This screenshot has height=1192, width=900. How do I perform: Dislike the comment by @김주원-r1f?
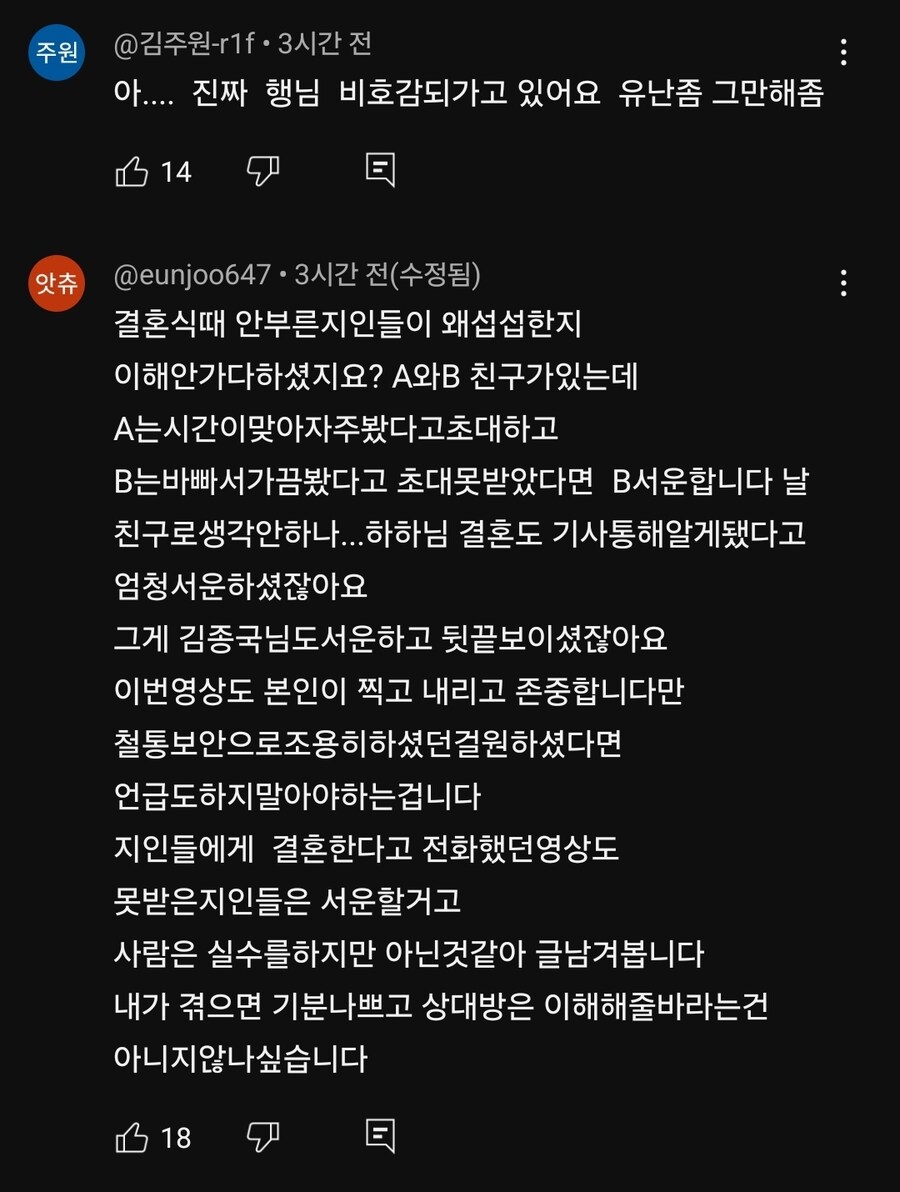[x=263, y=172]
